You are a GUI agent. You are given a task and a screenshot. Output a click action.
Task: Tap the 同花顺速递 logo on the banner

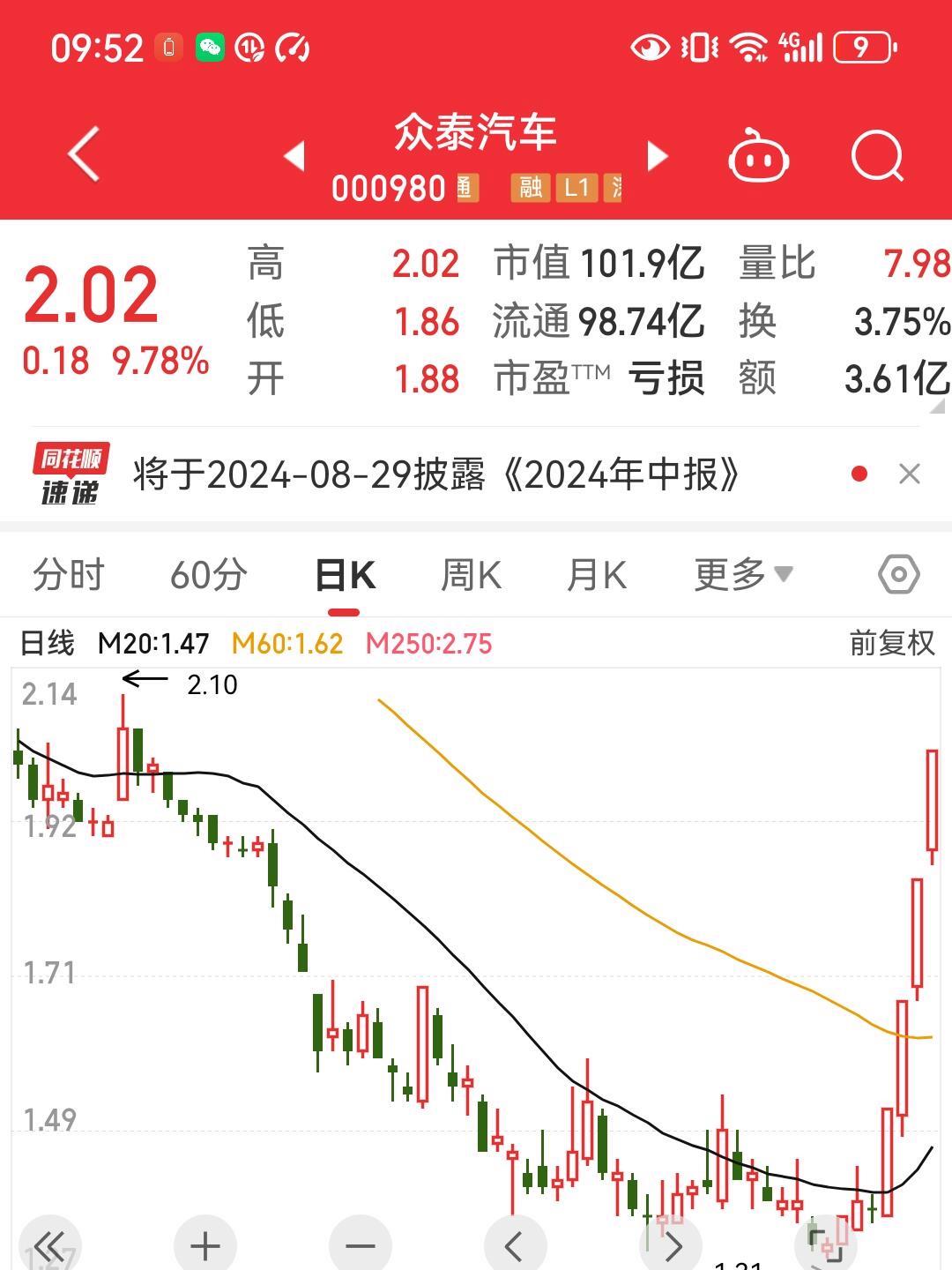click(x=71, y=474)
